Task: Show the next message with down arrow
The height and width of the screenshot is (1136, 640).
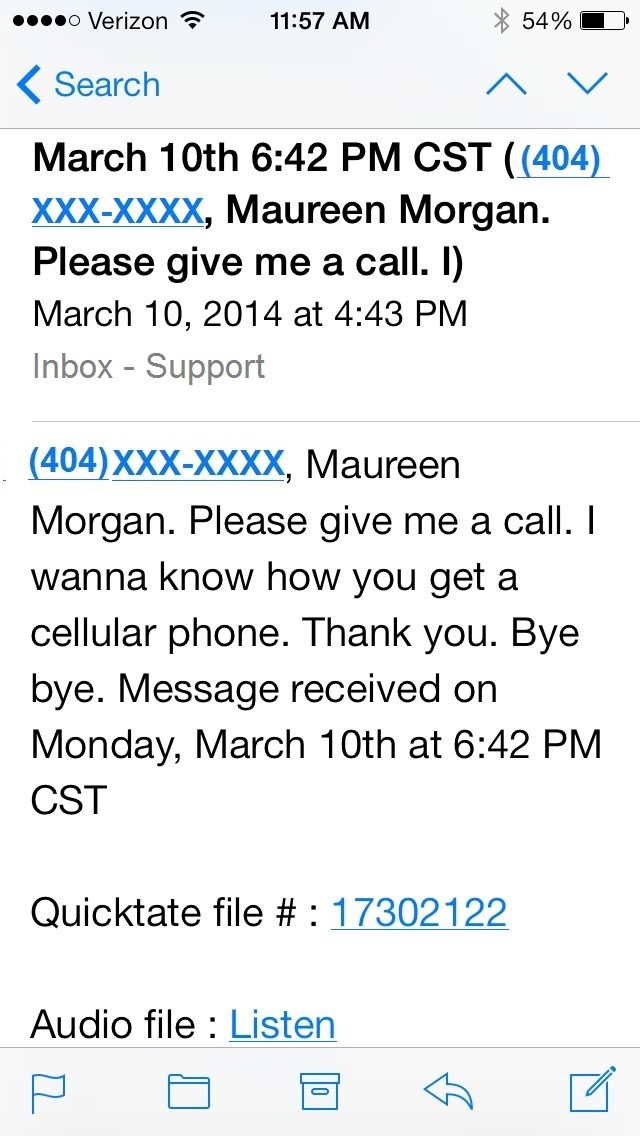Action: (x=587, y=84)
